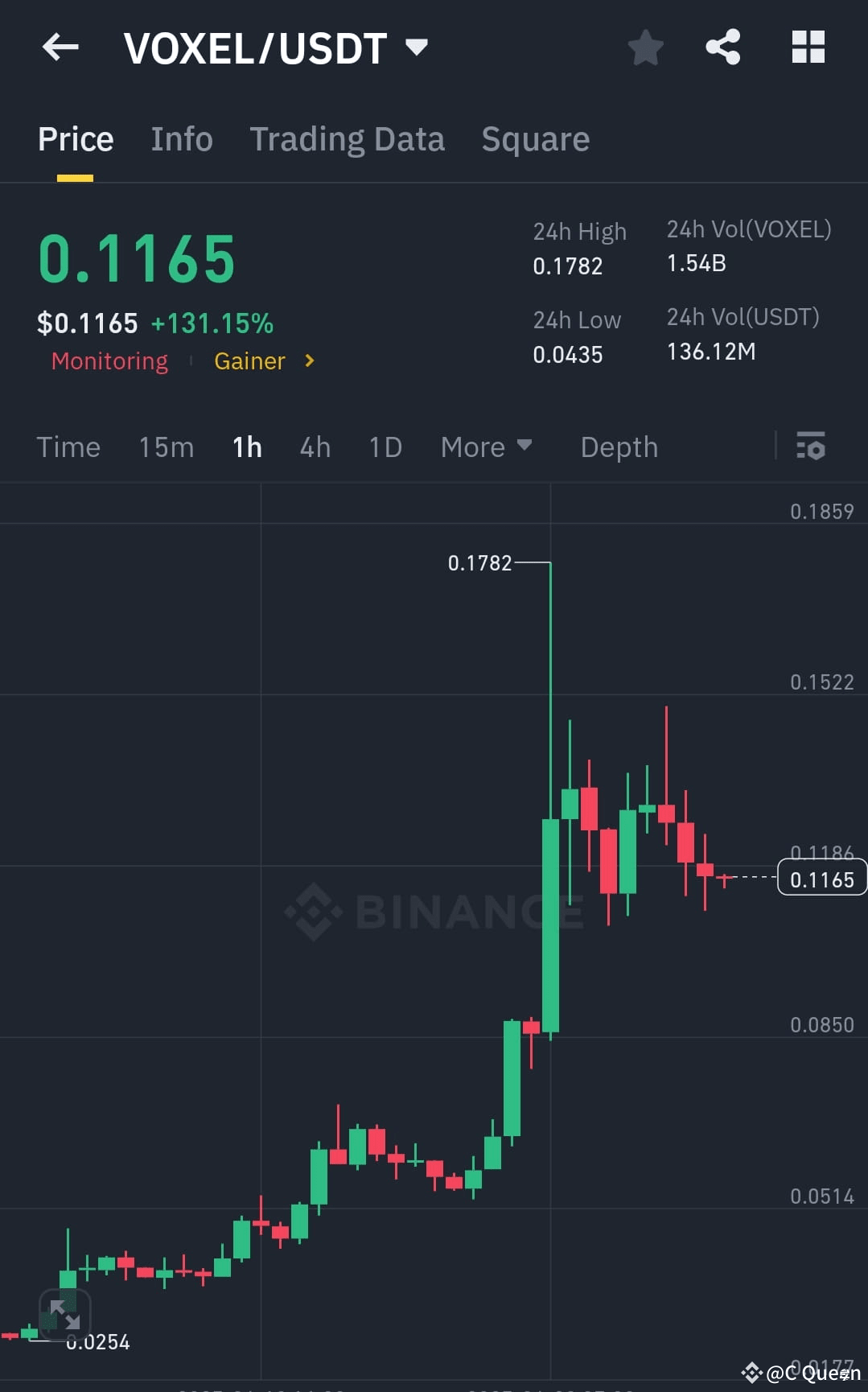The image size is (868, 1392).
Task: Add VOXEL/USDT to favorites via star icon
Action: point(646,47)
